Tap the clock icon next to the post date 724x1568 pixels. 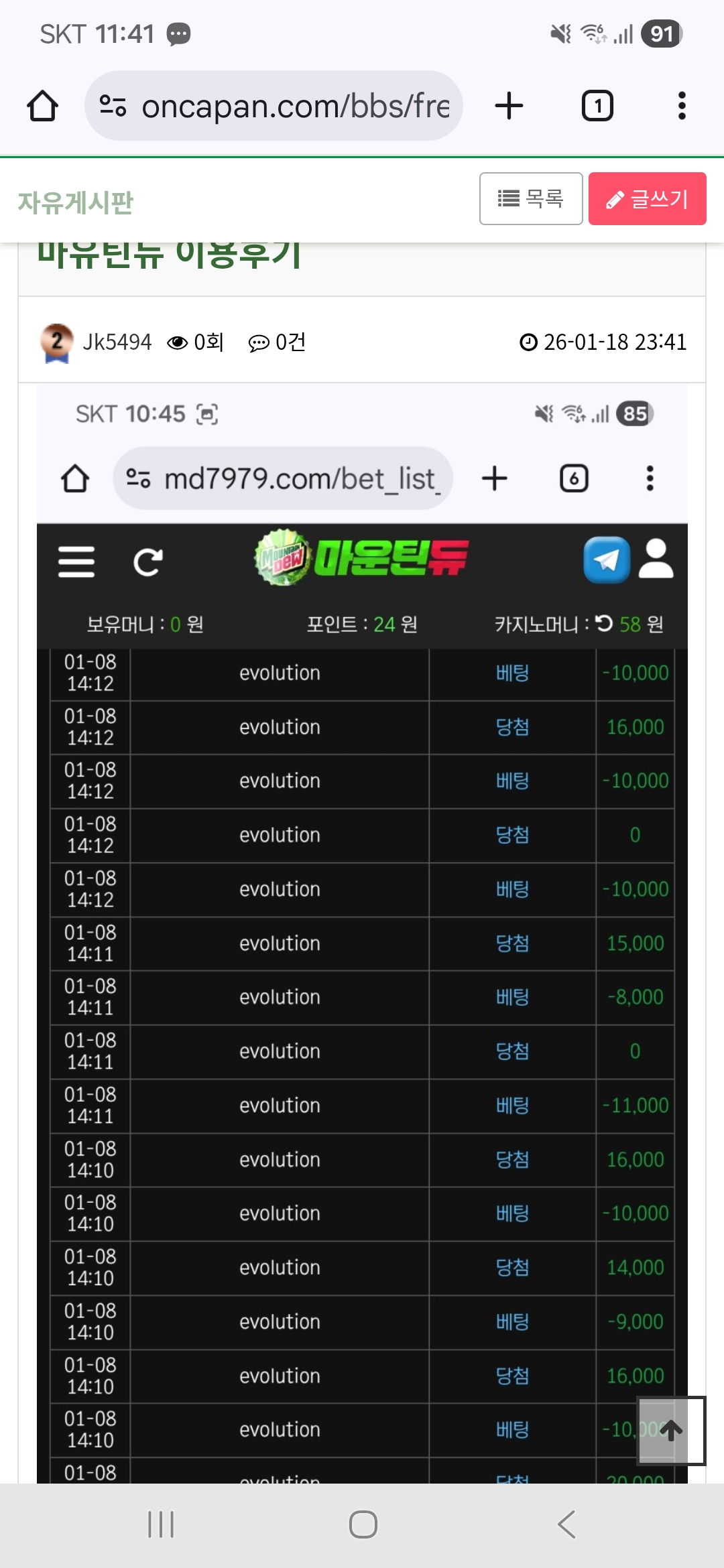click(x=529, y=342)
